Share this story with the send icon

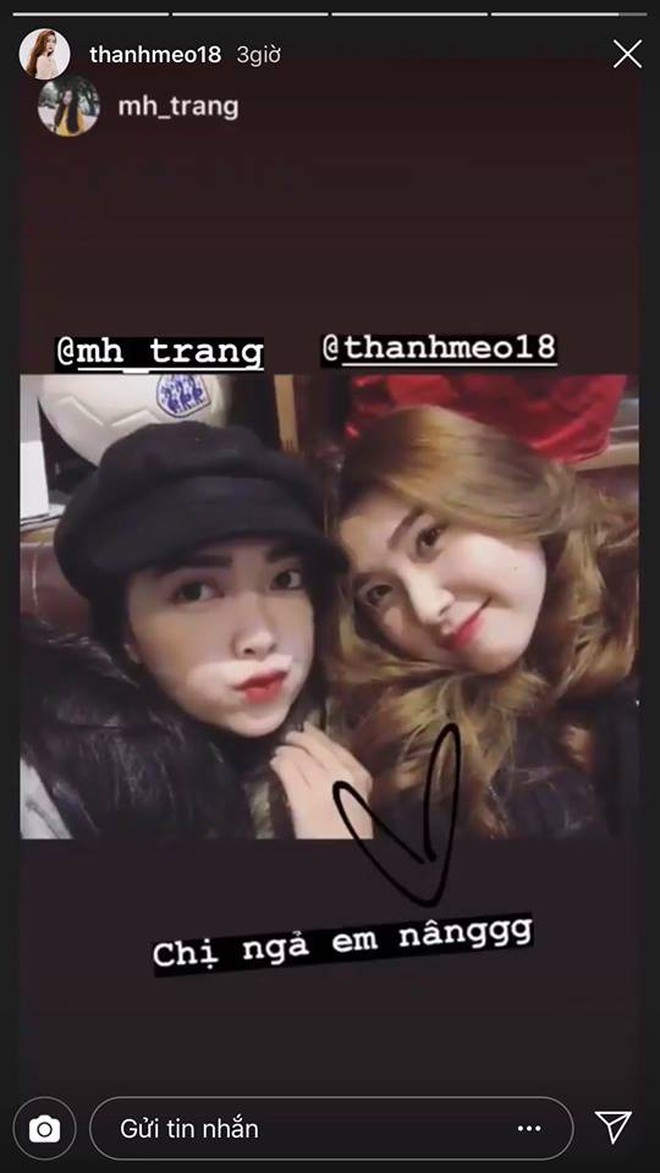click(612, 1126)
